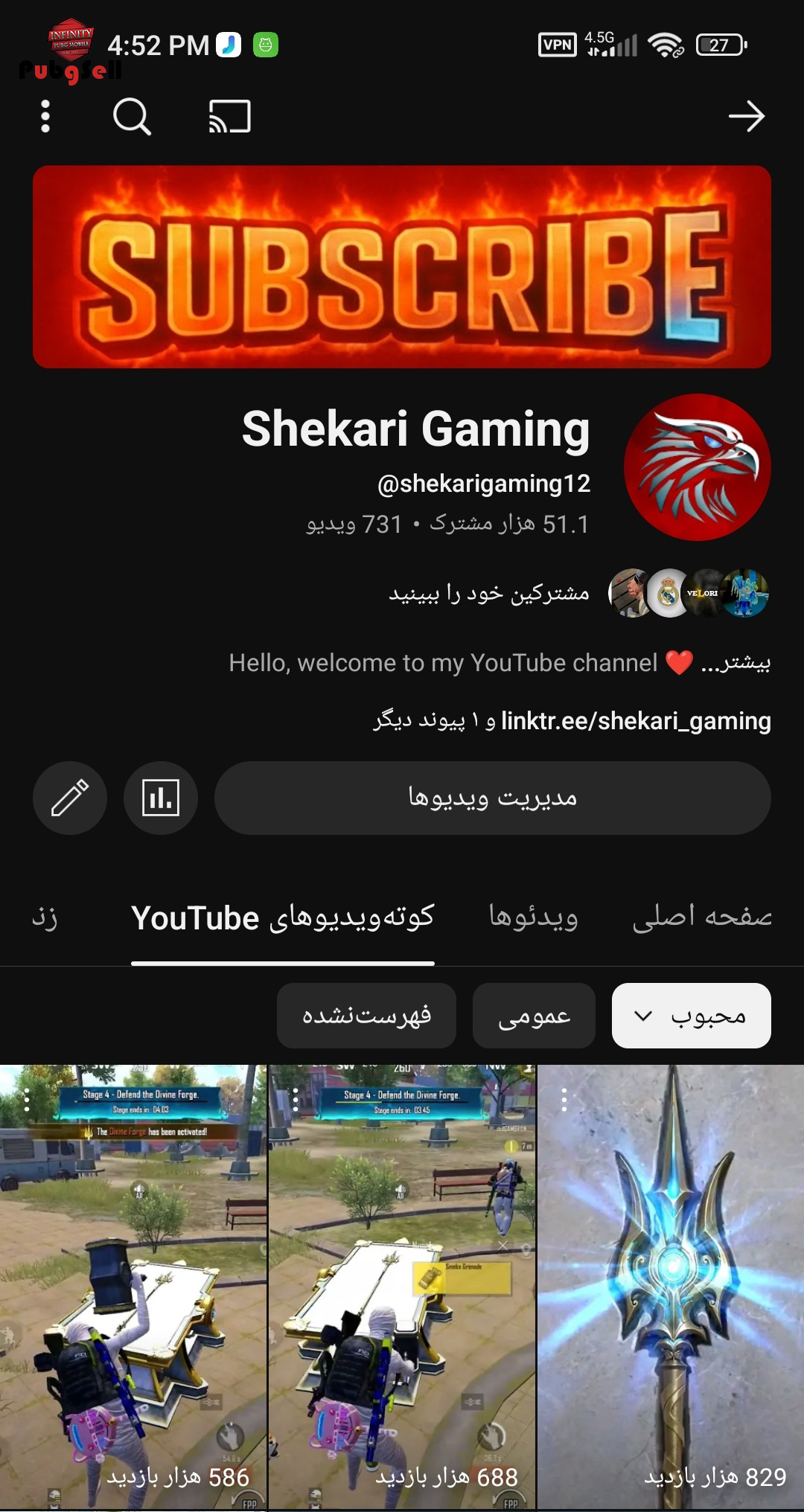Switch to the صفحه اصلی tab
Viewport: 804px width, 1512px height.
pos(701,917)
